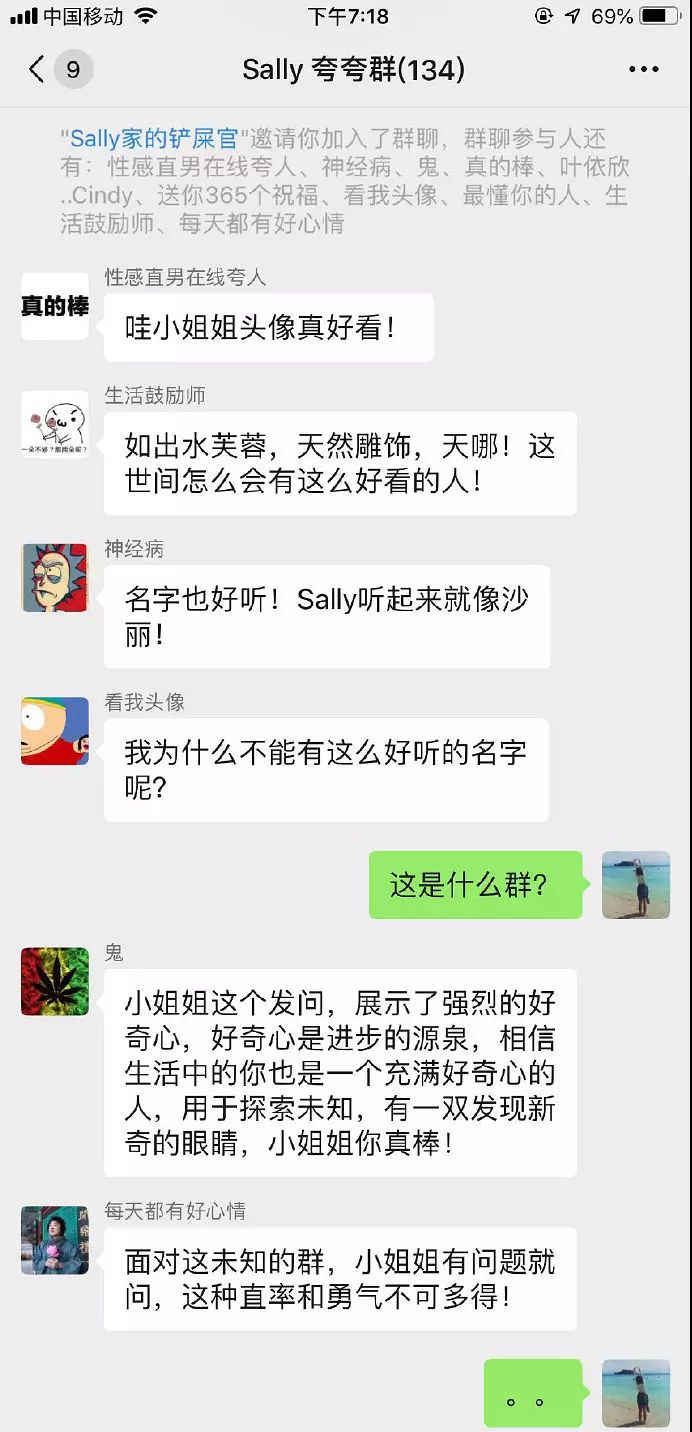Image resolution: width=692 pixels, height=1432 pixels.
Task: Open 看我头像's avatar
Action: [55, 731]
